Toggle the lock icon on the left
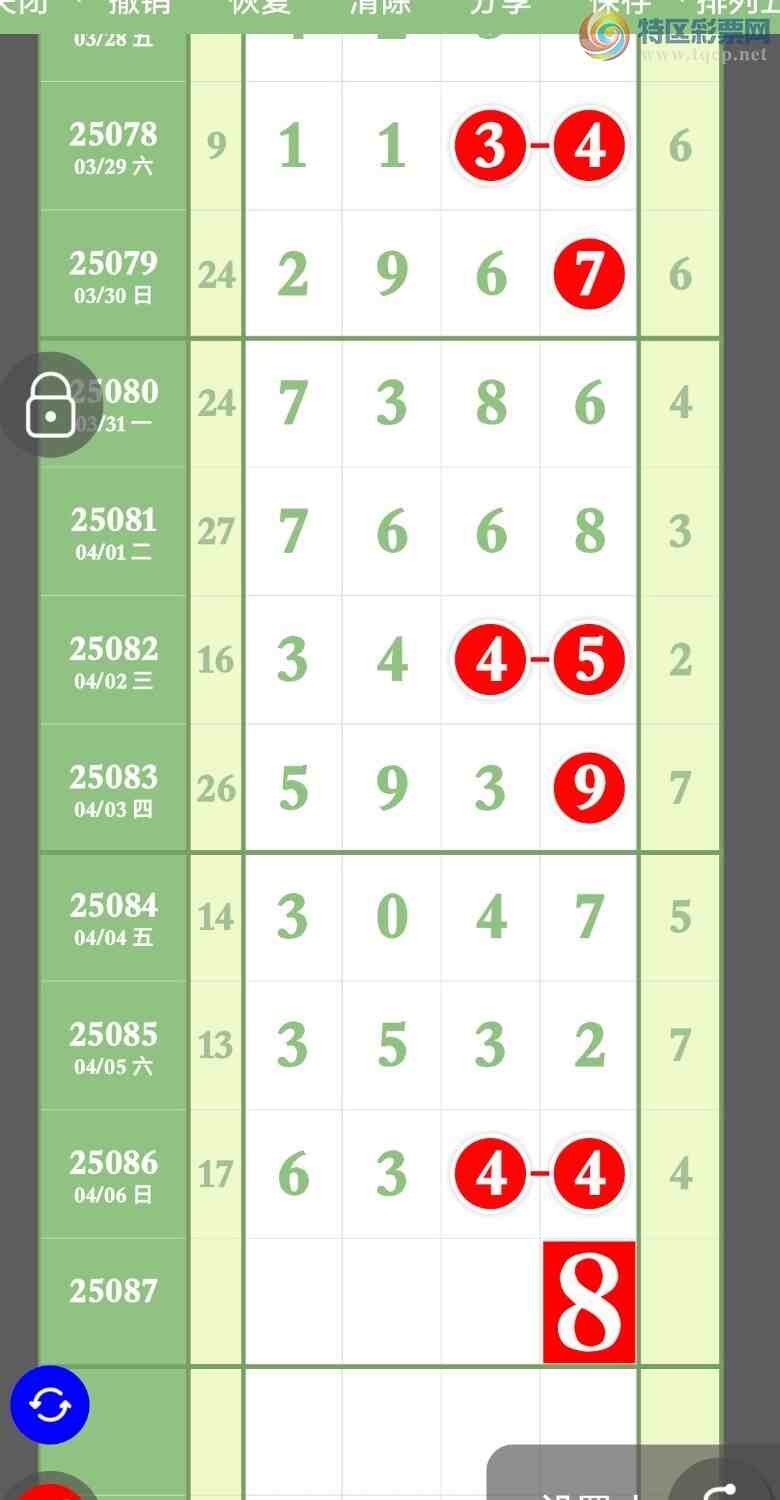The image size is (780, 1500). (50, 405)
